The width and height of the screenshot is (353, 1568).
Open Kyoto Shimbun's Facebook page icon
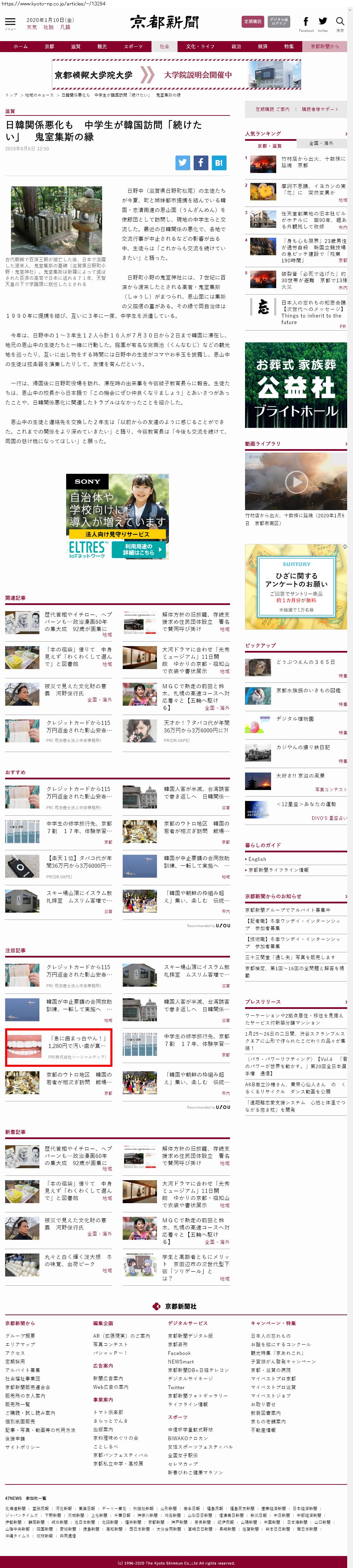point(305,22)
